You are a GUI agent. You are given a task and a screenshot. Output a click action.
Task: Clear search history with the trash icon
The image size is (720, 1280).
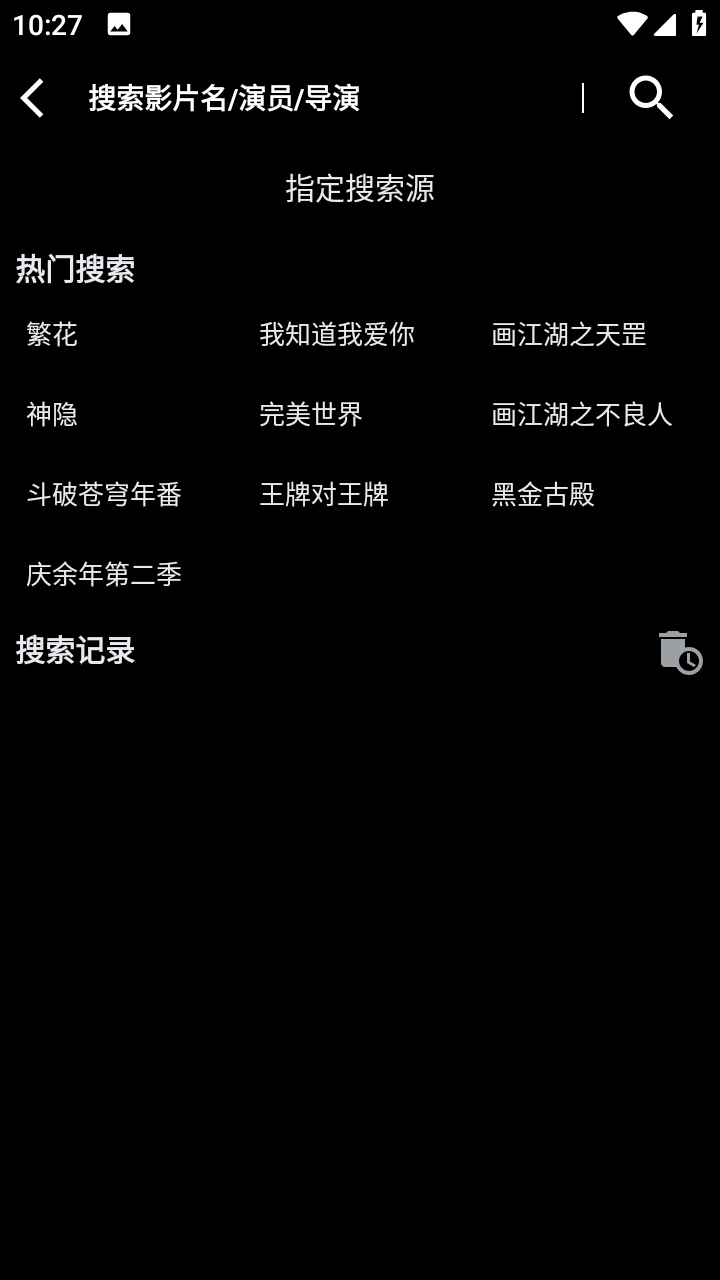(x=680, y=652)
